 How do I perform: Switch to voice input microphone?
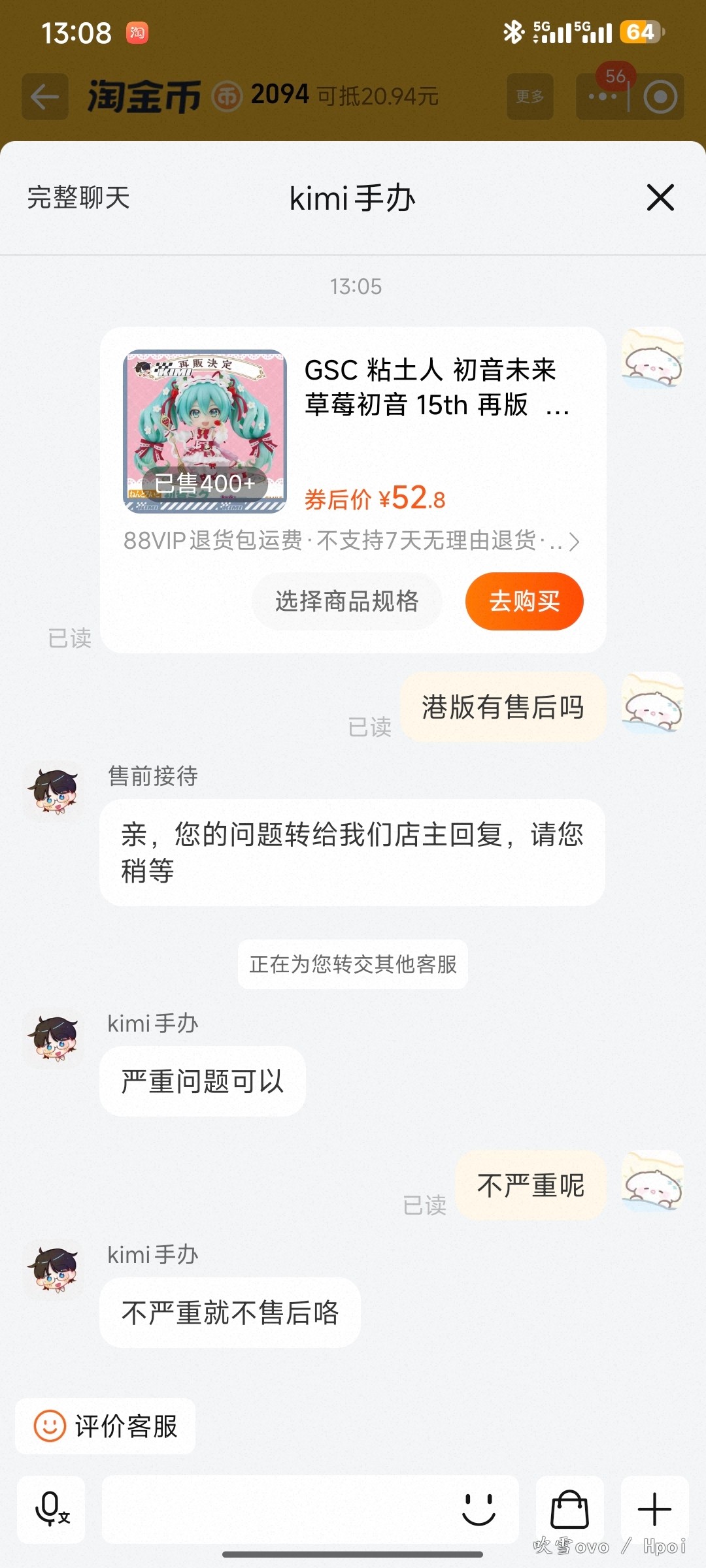point(51,1509)
